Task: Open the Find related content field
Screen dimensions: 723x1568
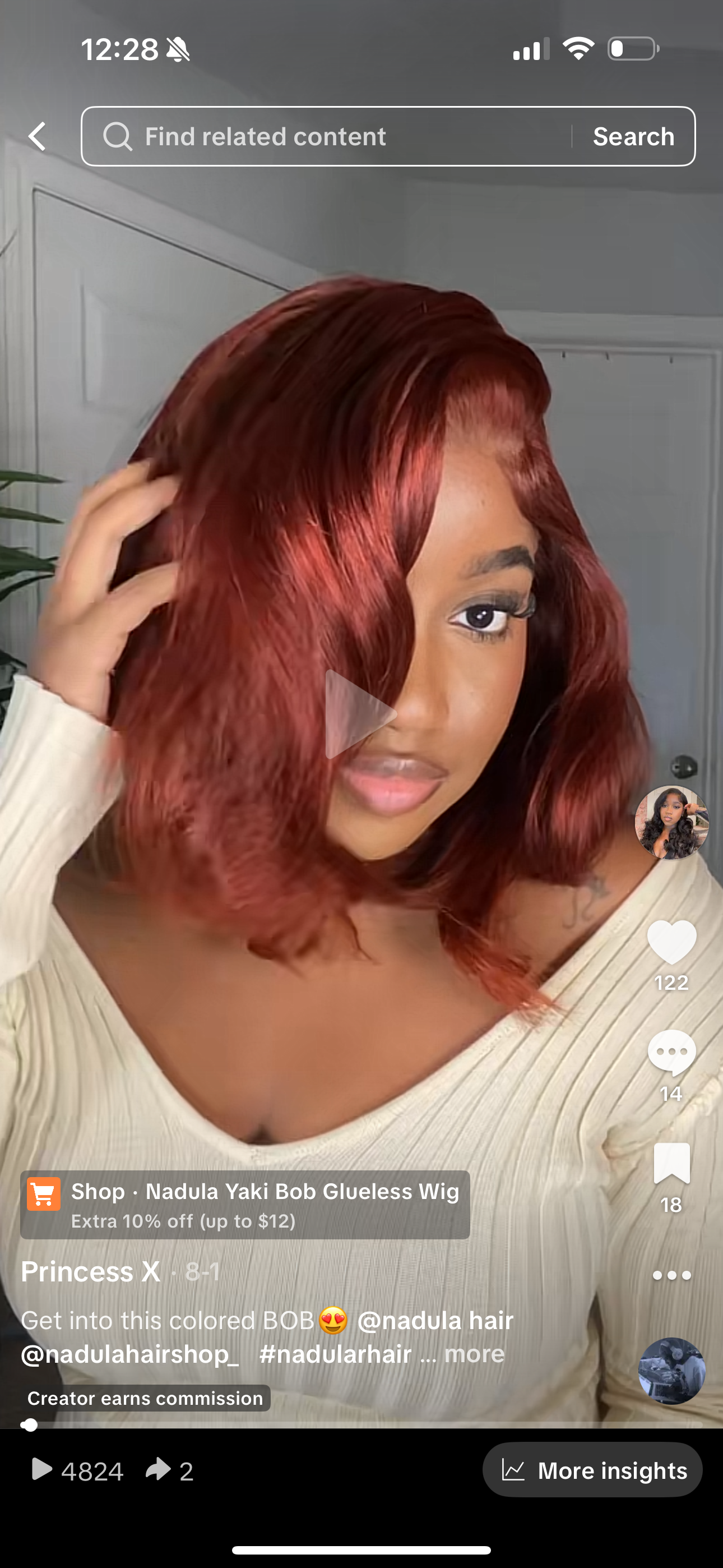Action: point(328,136)
